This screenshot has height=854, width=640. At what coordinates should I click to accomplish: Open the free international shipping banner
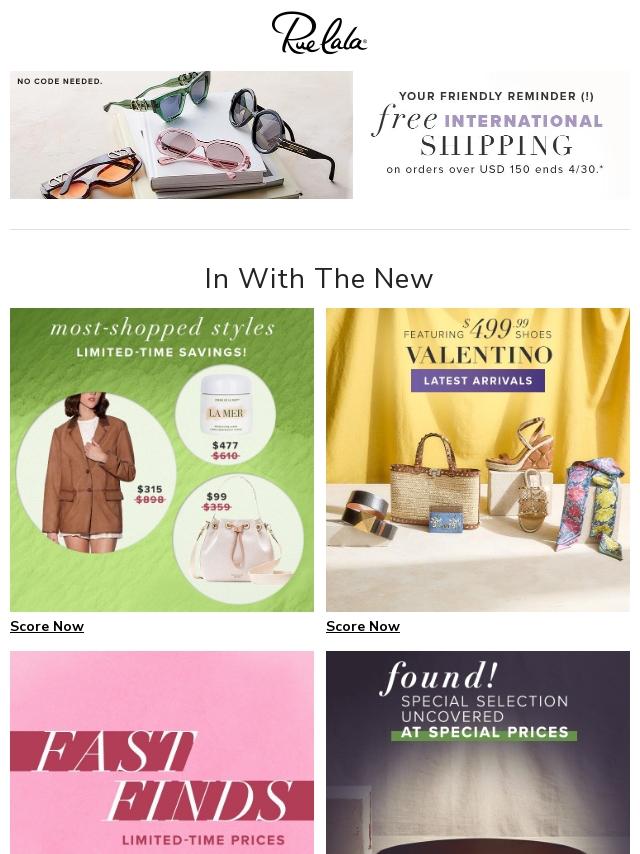[x=495, y=134]
